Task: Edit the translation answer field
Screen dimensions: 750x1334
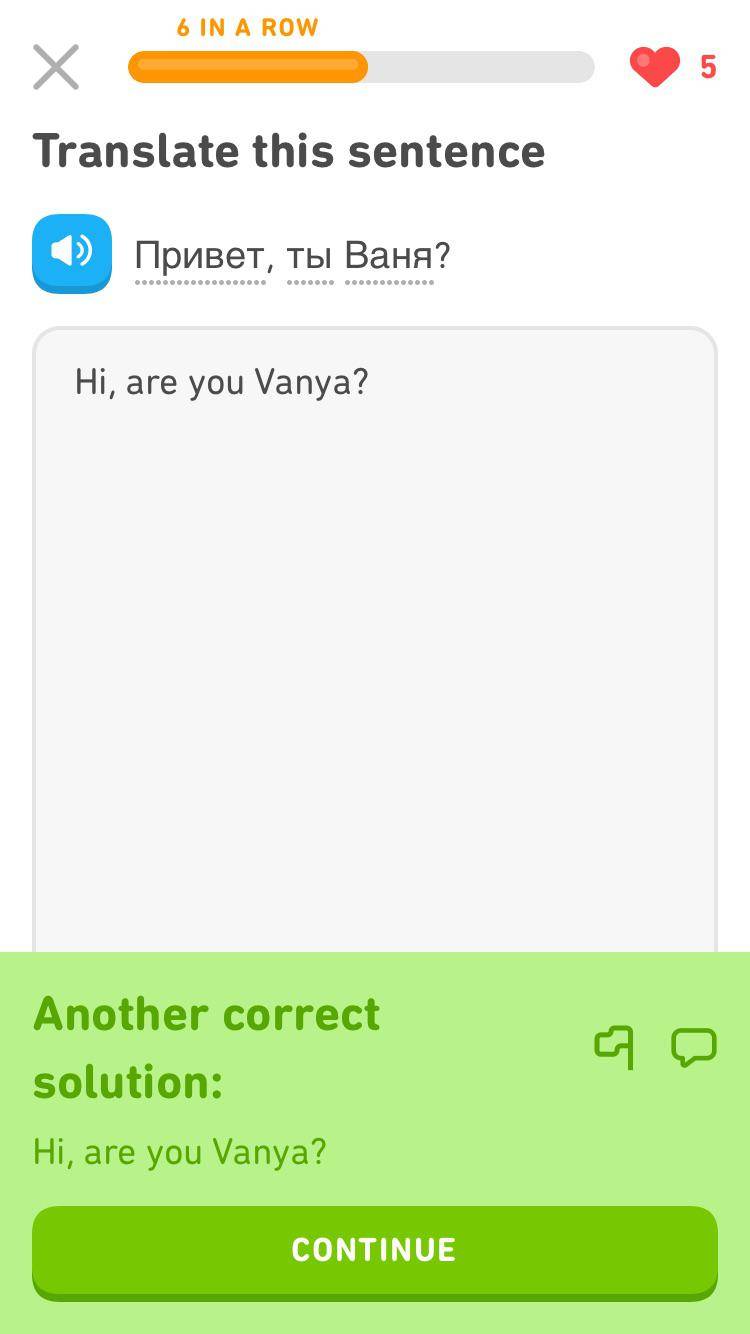Action: pos(375,640)
